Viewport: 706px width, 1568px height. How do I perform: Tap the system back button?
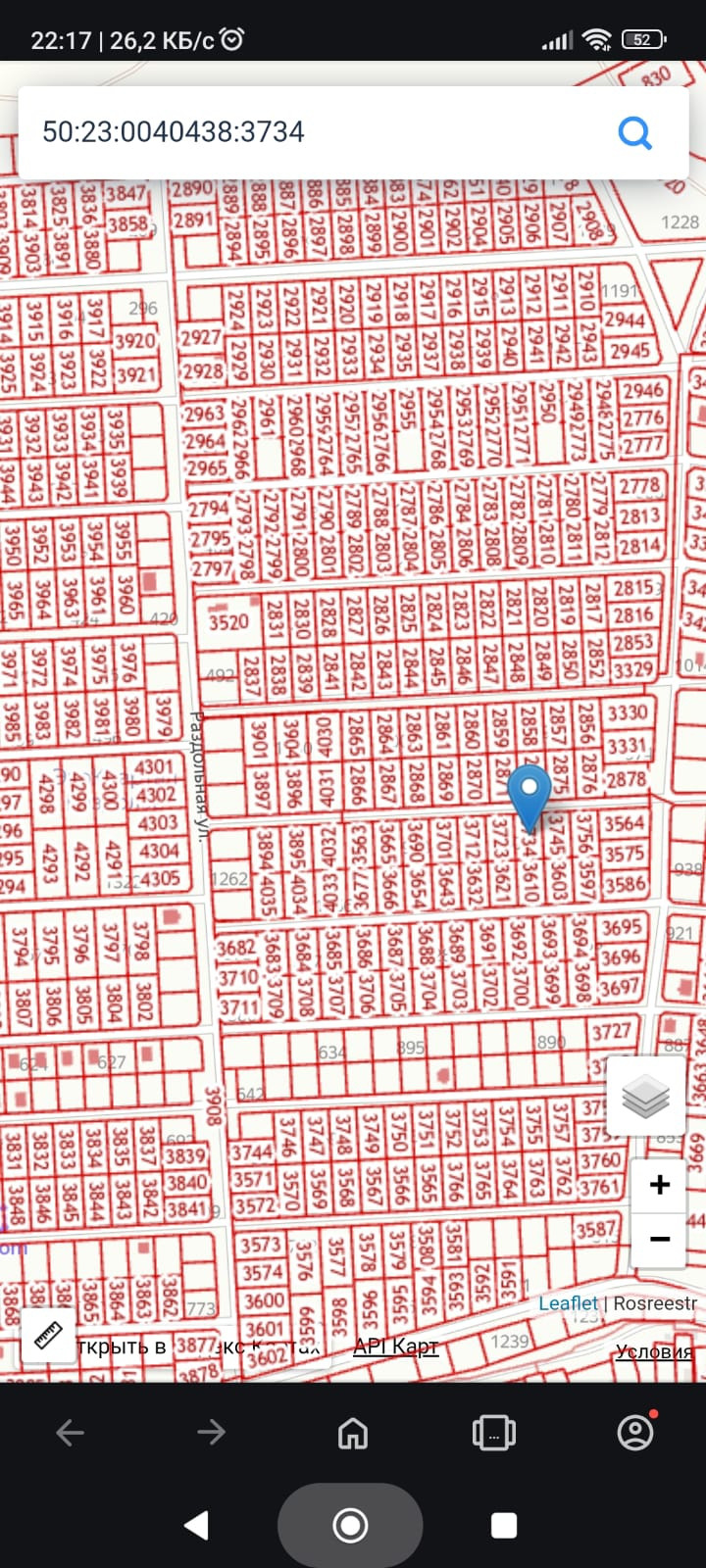click(197, 1525)
